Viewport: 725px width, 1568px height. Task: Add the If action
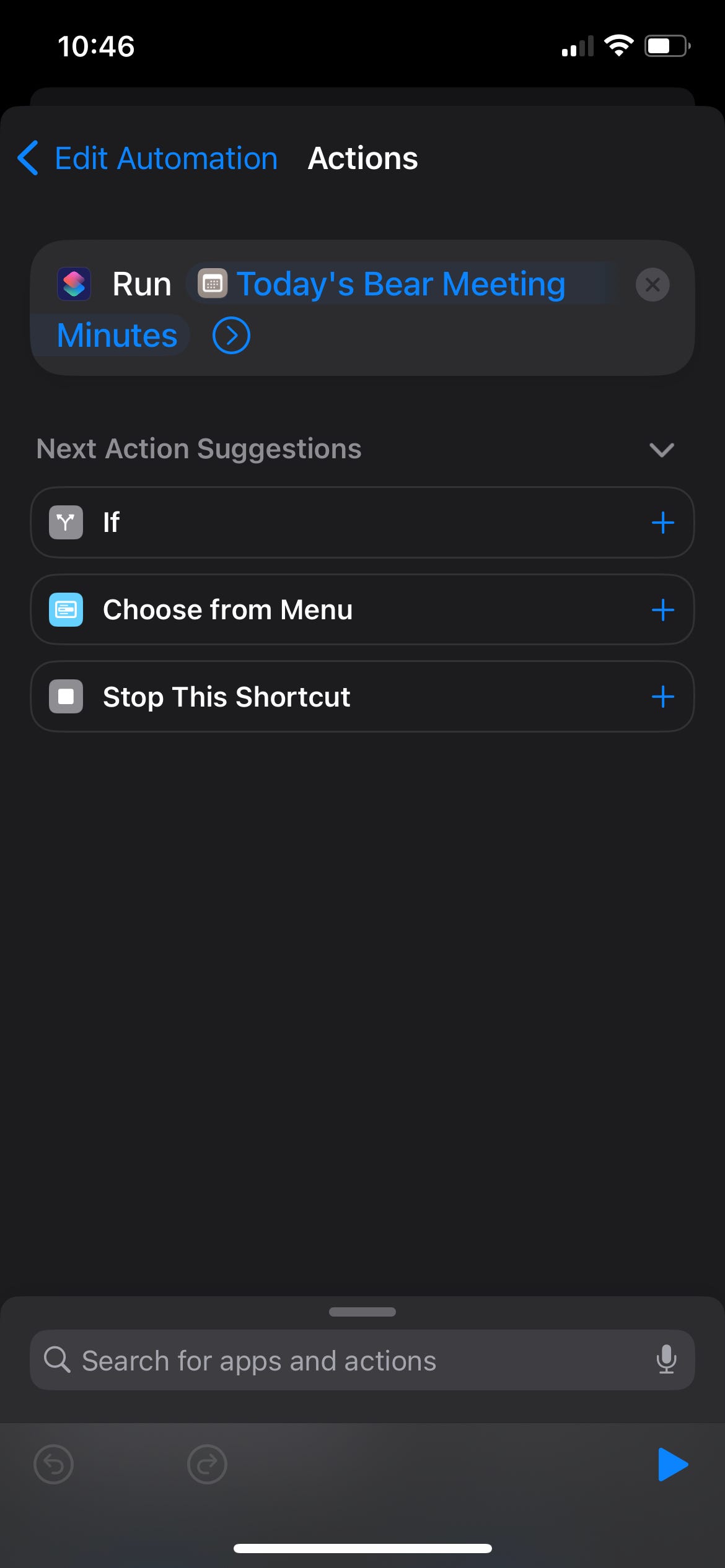(x=662, y=523)
